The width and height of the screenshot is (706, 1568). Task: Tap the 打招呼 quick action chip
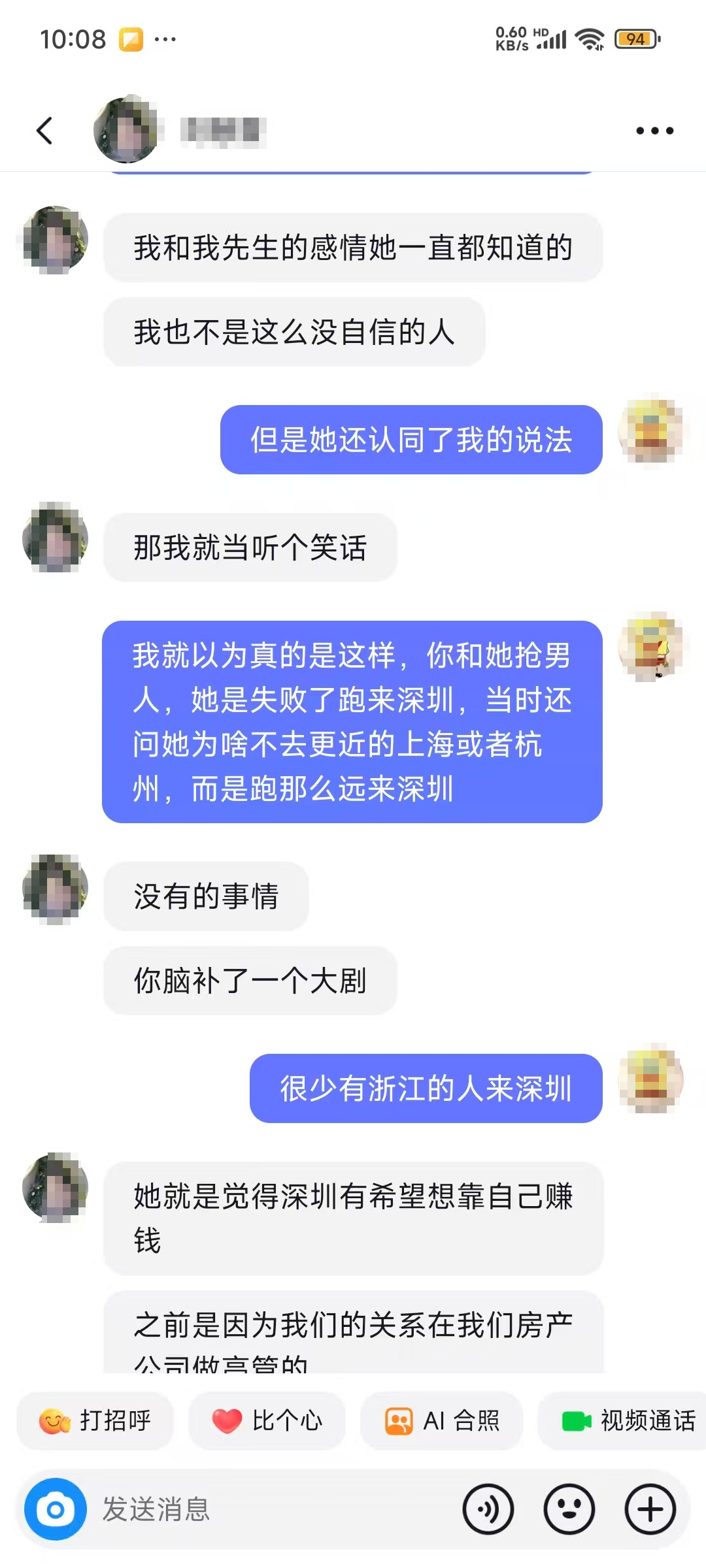click(x=95, y=1421)
